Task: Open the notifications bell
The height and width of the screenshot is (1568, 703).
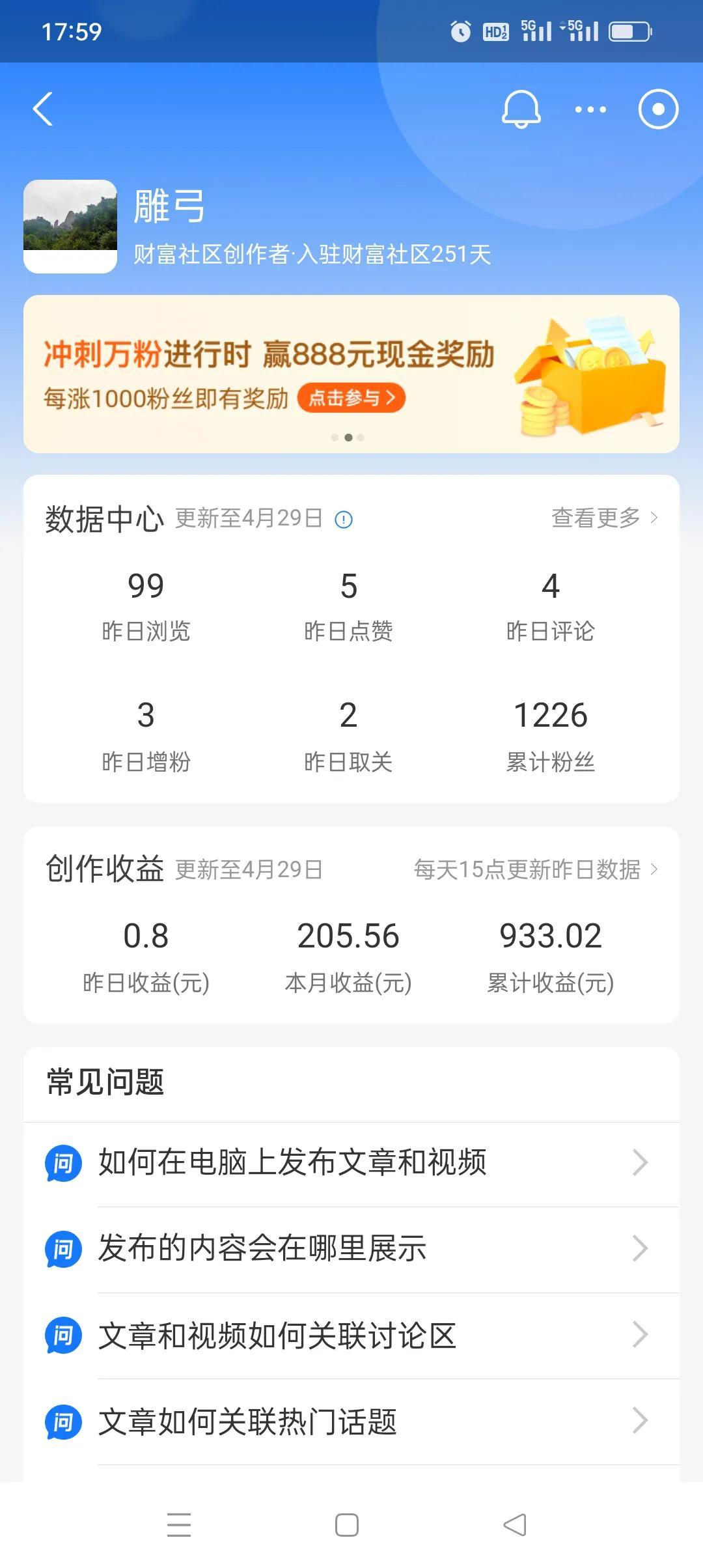Action: (521, 109)
